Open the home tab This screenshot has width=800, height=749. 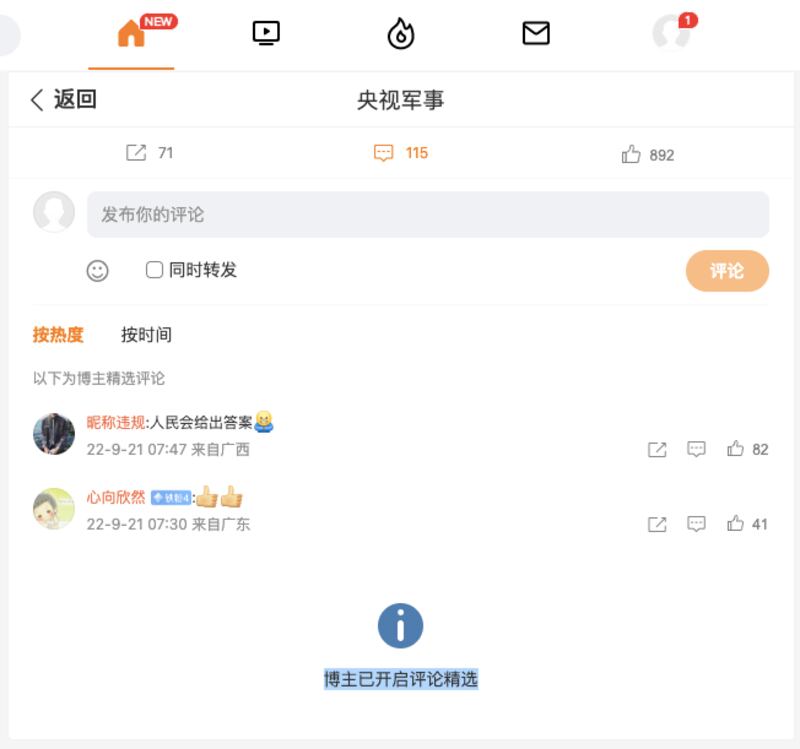[131, 34]
